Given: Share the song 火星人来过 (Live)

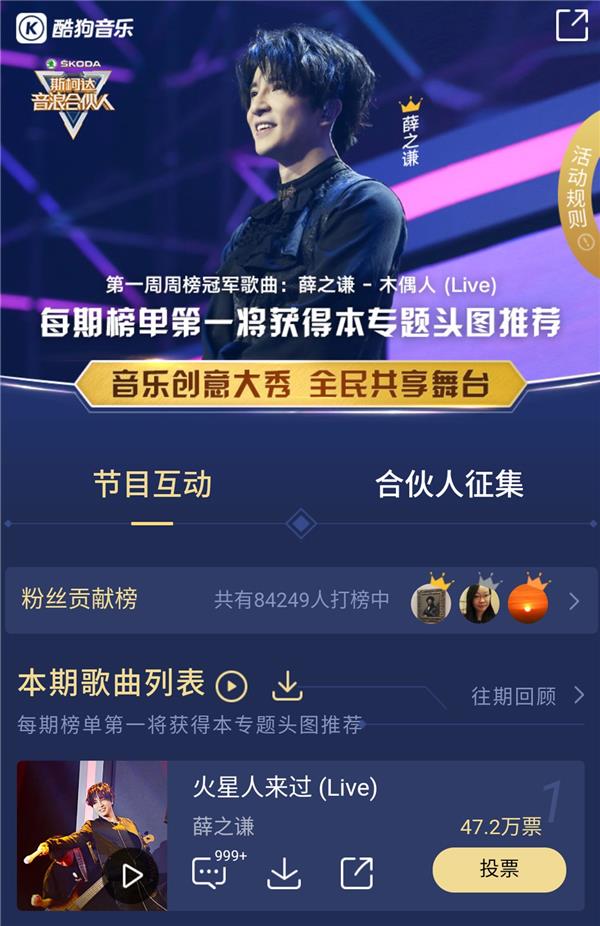Looking at the screenshot, I should tap(356, 873).
